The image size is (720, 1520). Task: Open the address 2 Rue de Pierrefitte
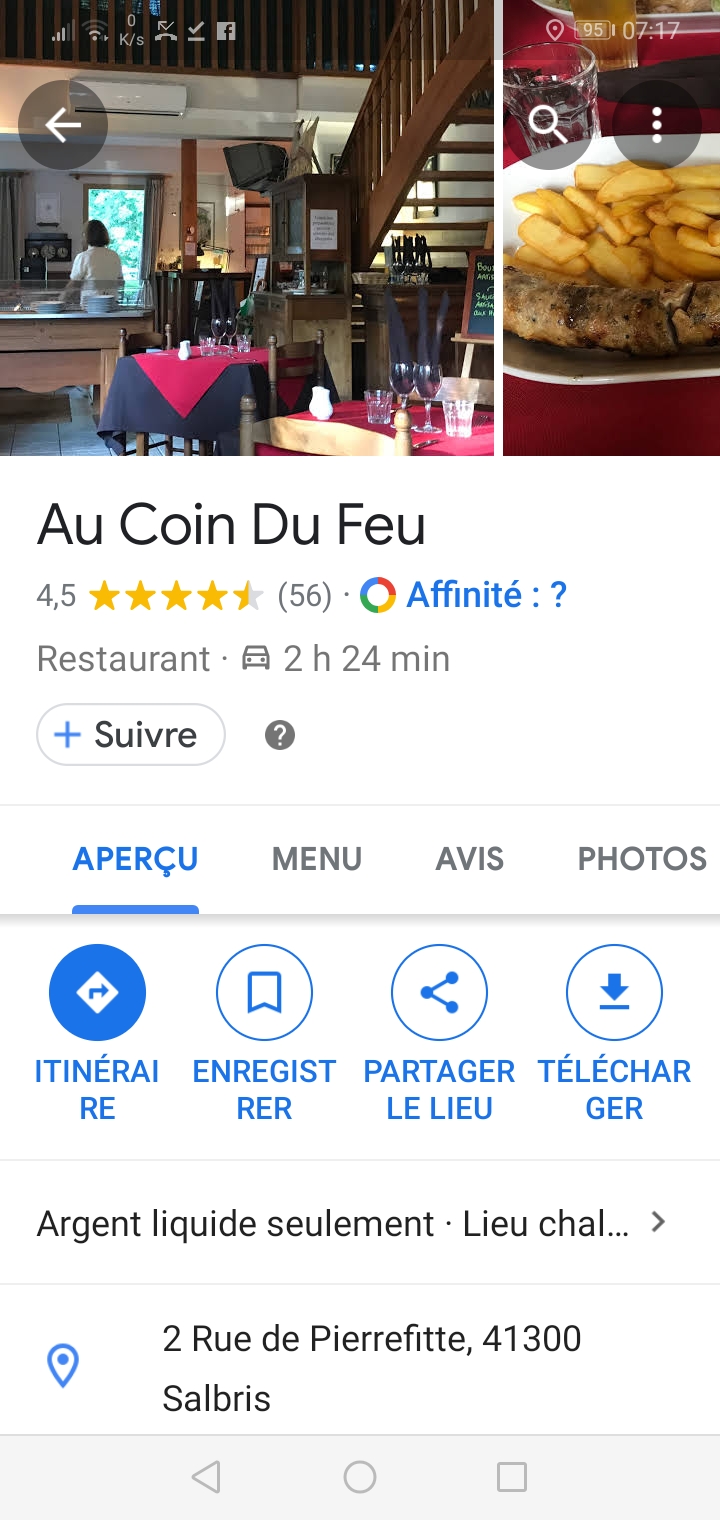[x=372, y=1367]
